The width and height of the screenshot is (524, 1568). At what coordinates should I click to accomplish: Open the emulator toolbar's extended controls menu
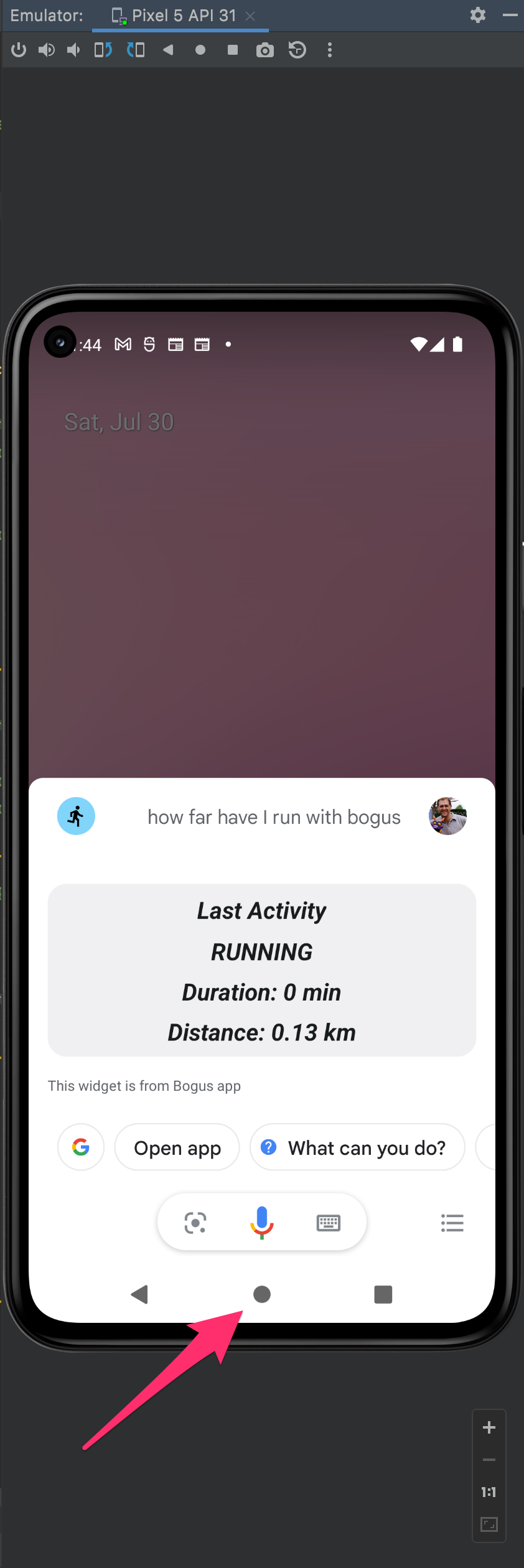click(x=330, y=50)
